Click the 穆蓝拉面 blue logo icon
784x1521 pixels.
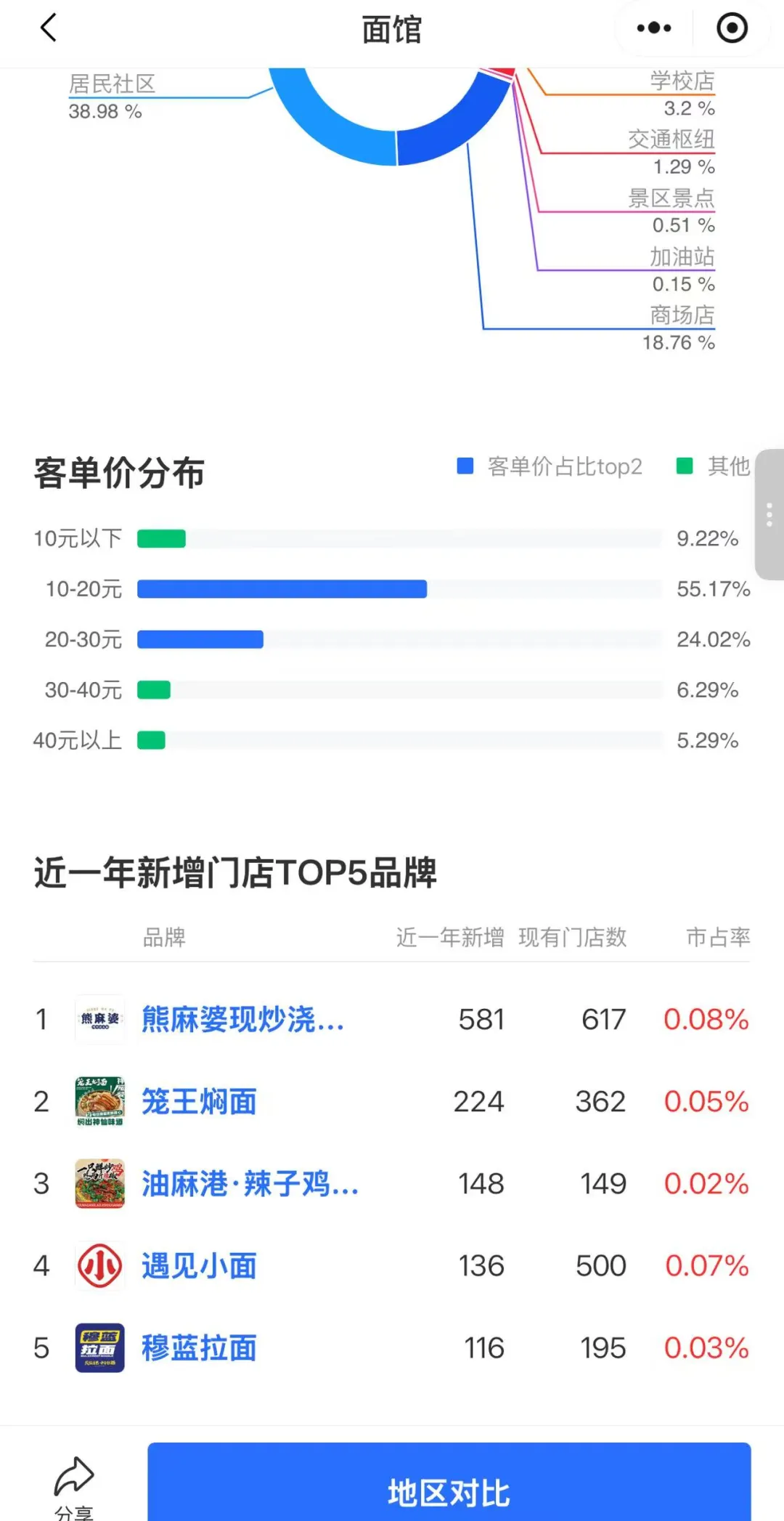pos(100,1348)
